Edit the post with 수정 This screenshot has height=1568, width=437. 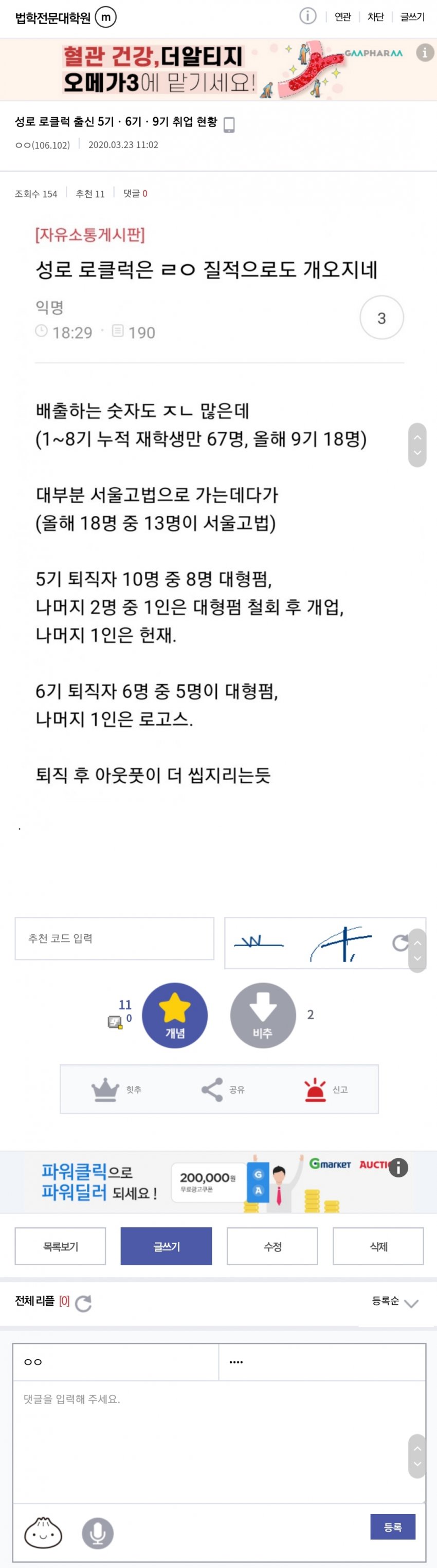[x=272, y=1246]
